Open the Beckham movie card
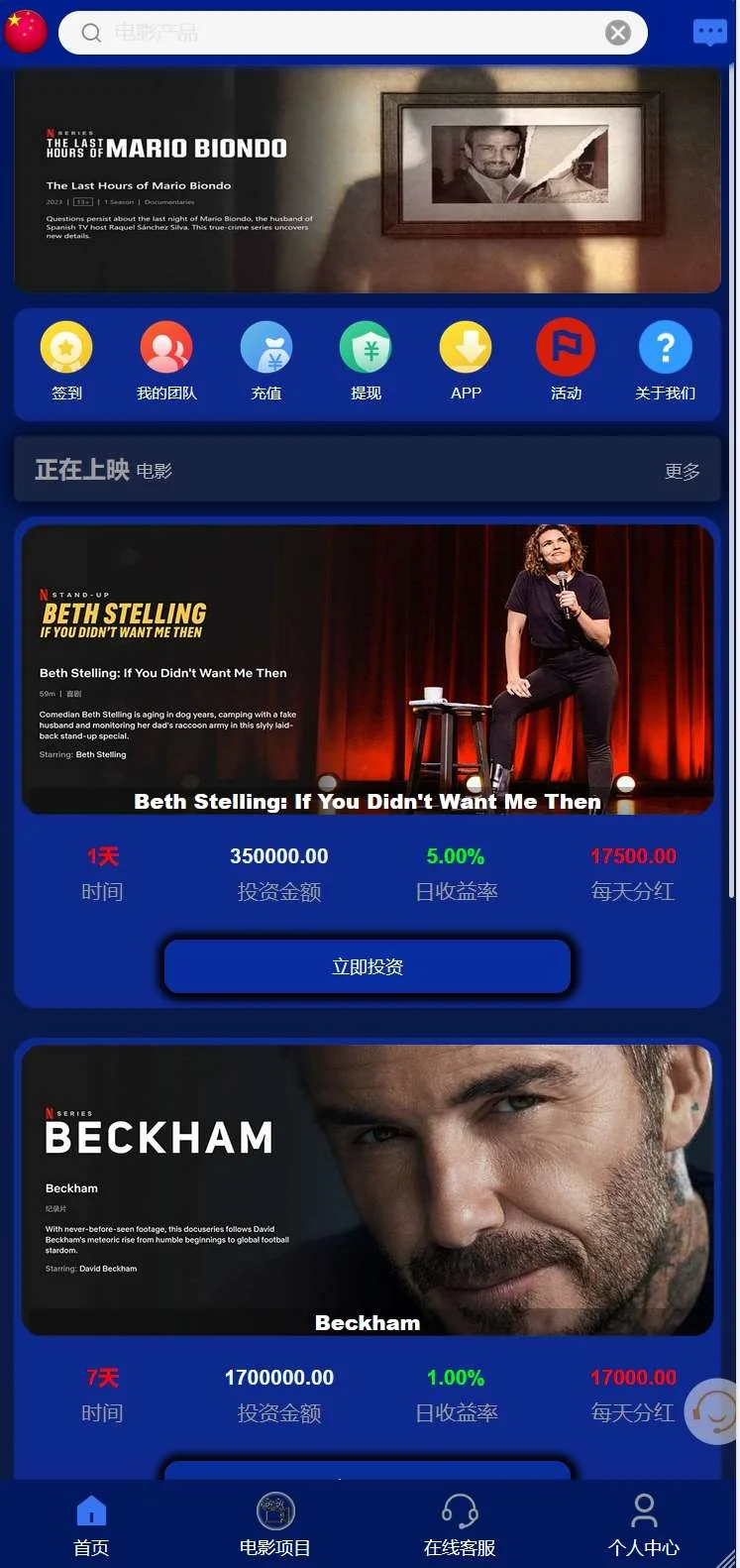This screenshot has width=740, height=1568. tap(367, 1189)
